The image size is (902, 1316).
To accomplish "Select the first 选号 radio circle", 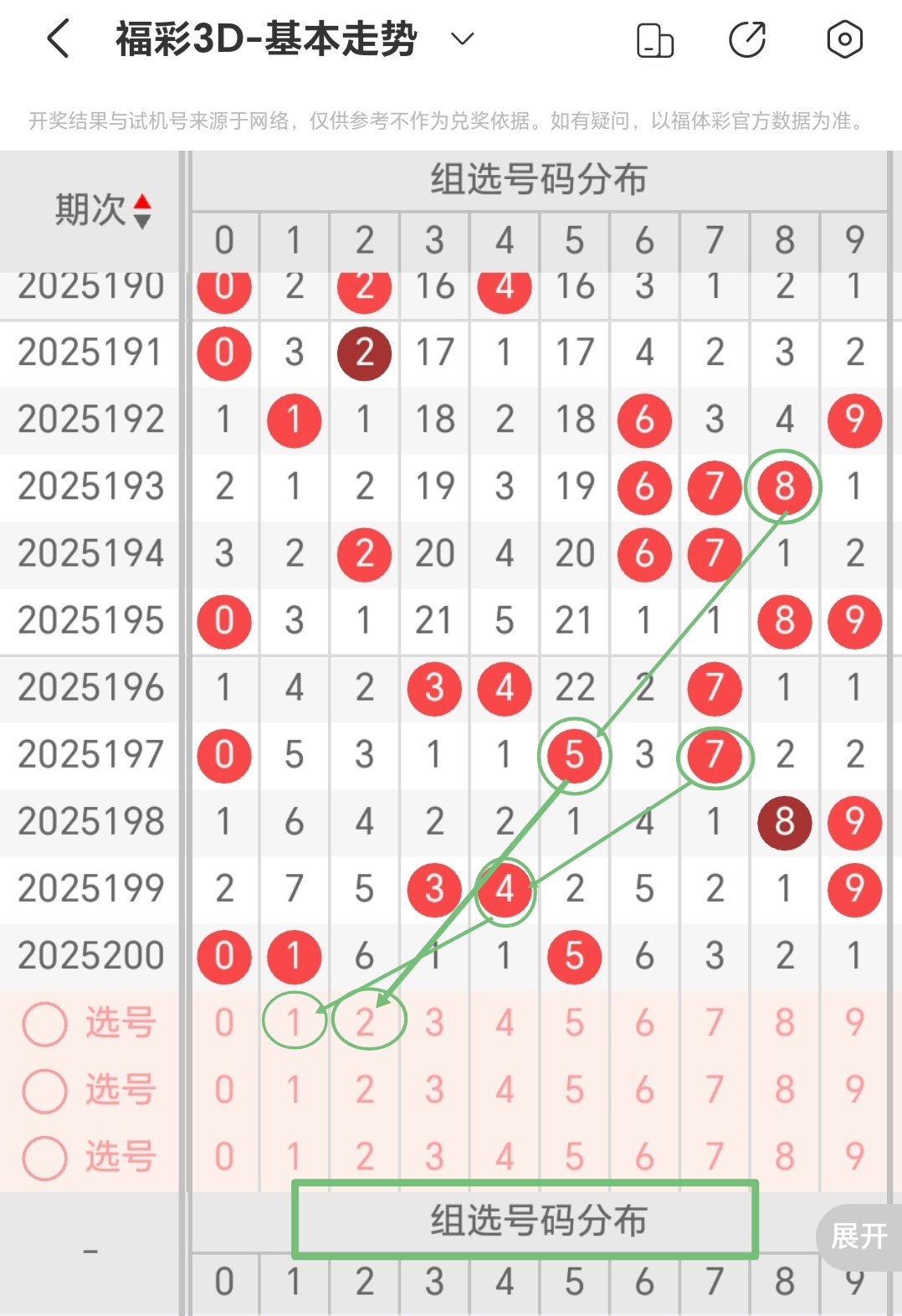I will 44,1023.
